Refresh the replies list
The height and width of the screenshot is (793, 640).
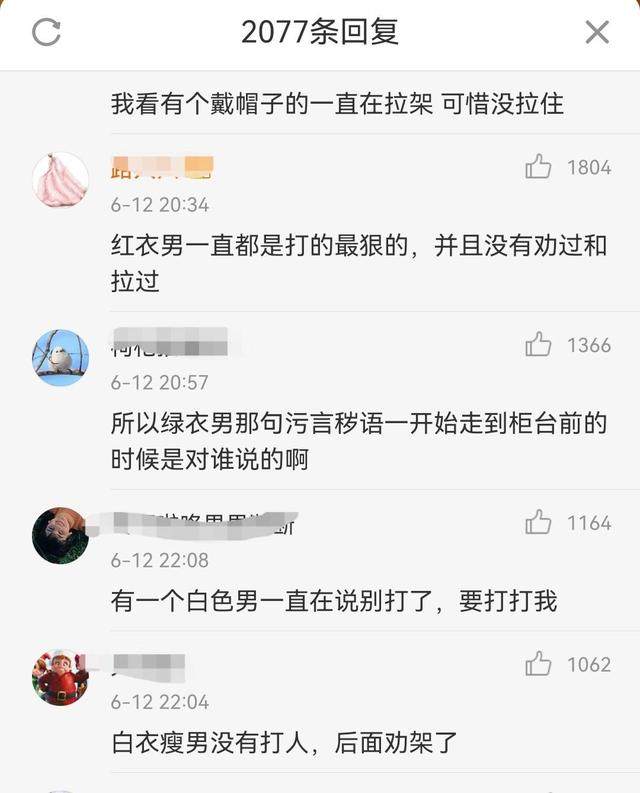(x=46, y=32)
